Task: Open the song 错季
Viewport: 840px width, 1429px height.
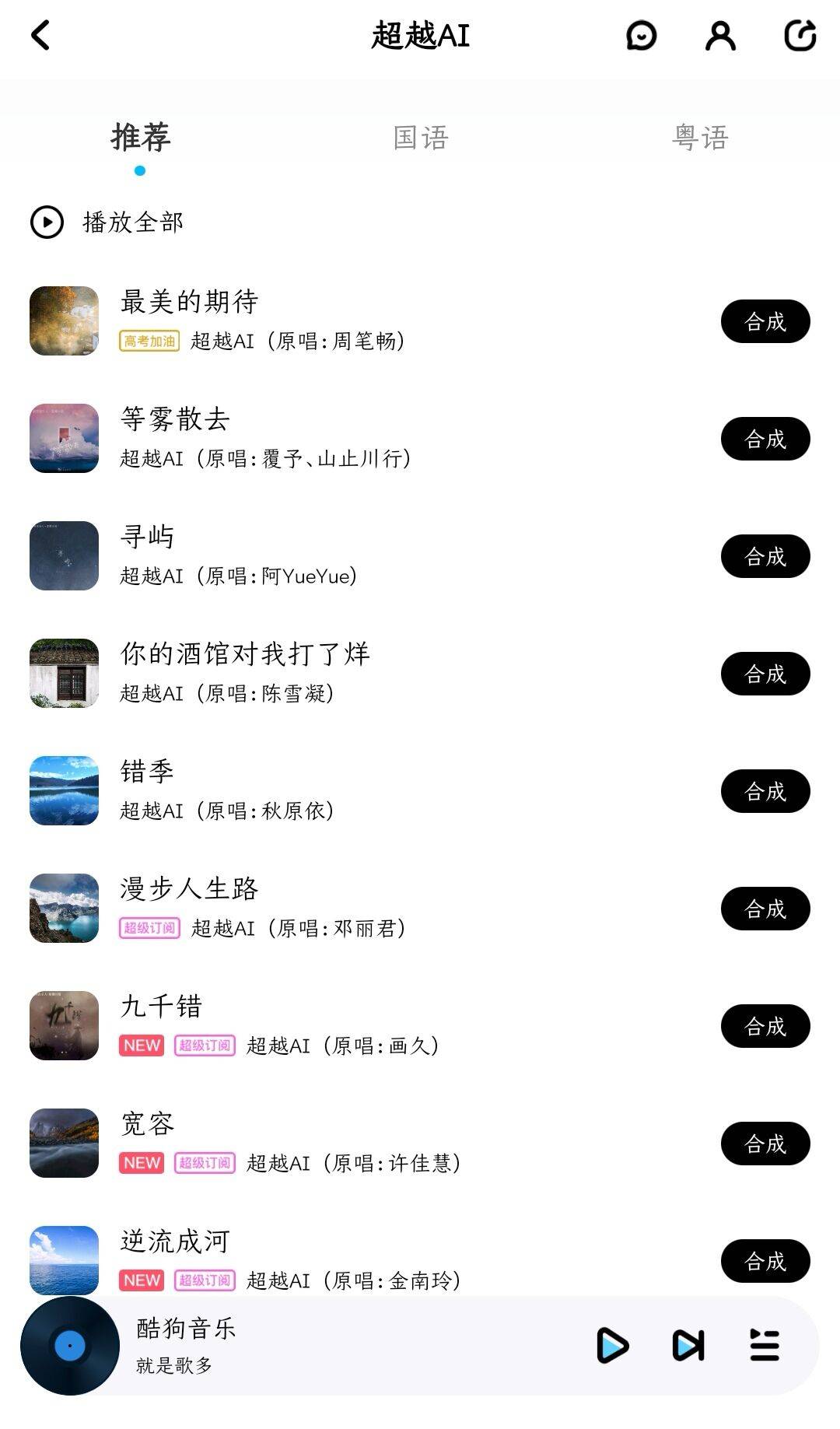Action: click(x=148, y=772)
